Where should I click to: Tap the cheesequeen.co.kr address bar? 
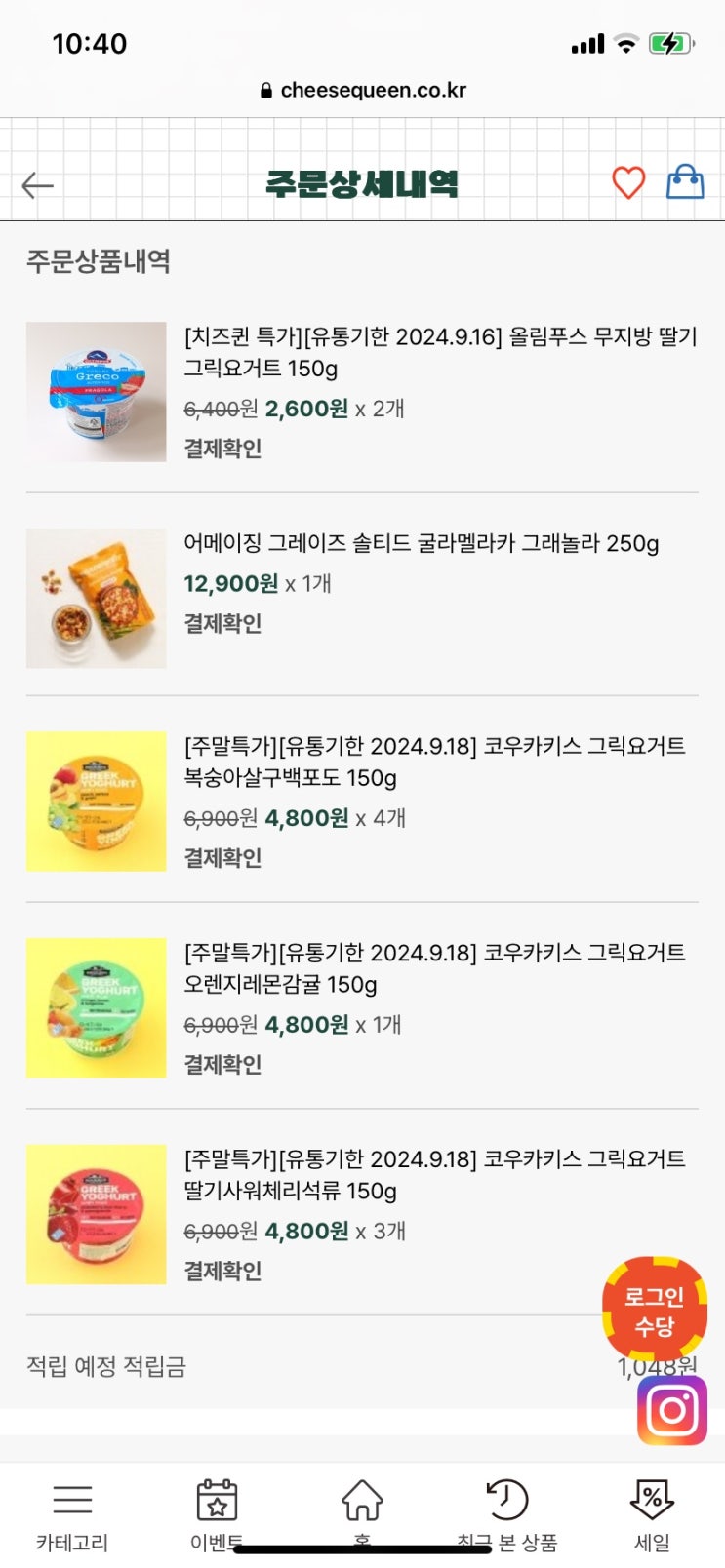[363, 91]
